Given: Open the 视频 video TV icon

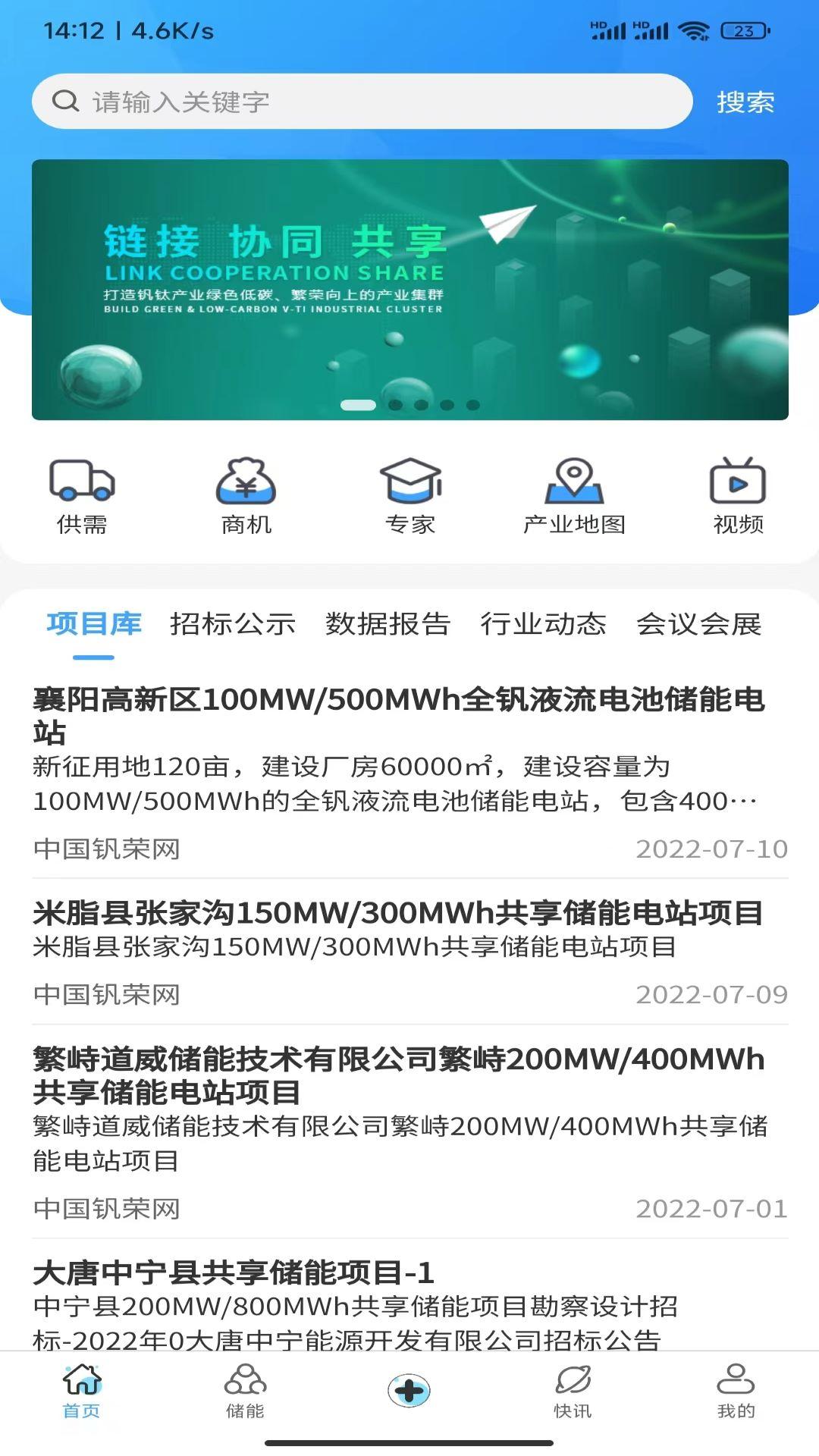Looking at the screenshot, I should click(x=739, y=494).
